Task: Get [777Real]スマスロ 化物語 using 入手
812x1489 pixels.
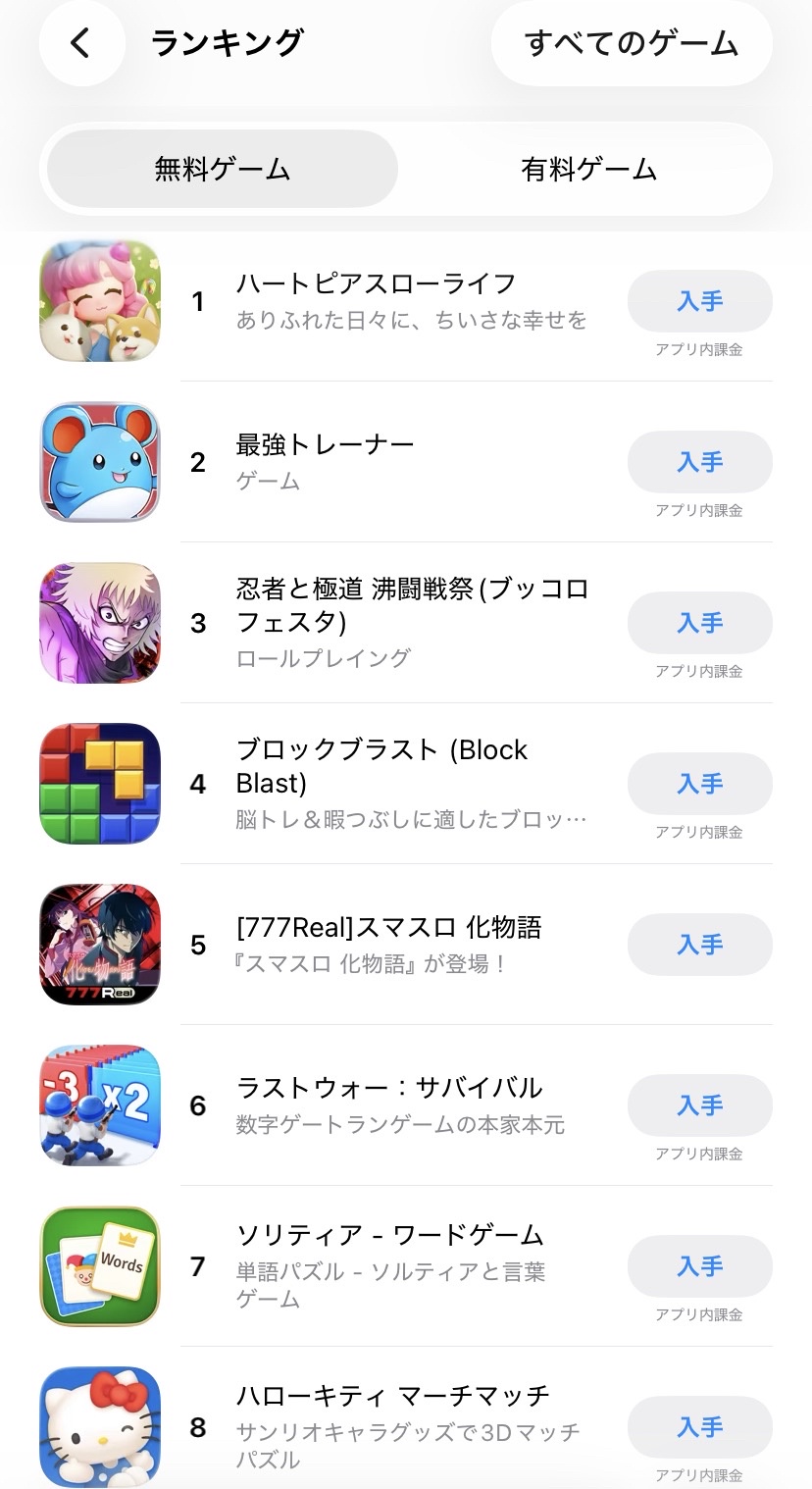Action: (699, 945)
